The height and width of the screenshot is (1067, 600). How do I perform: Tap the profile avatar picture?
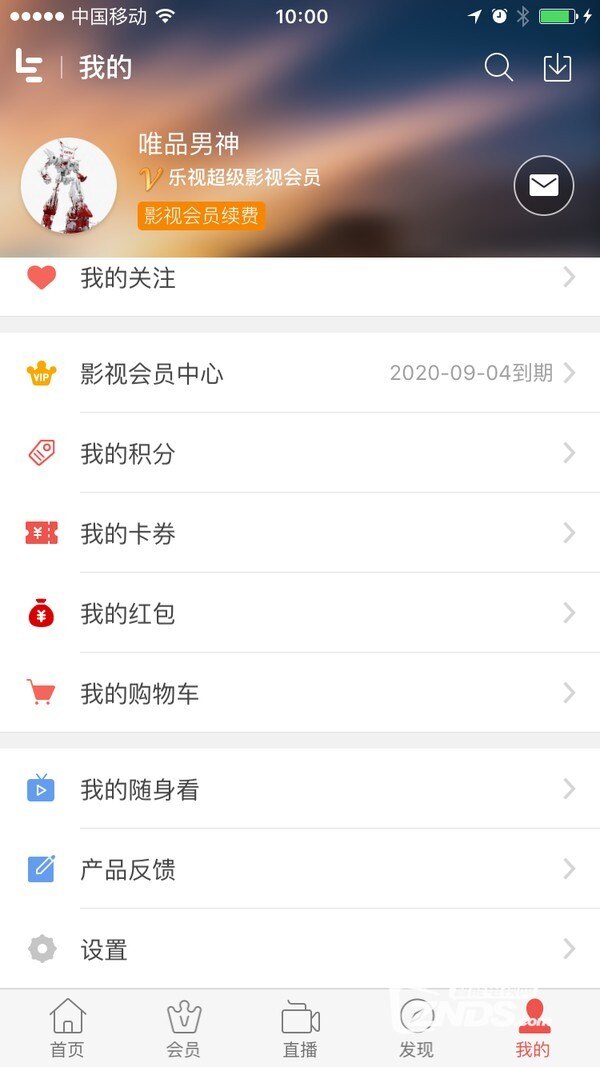pyautogui.click(x=69, y=185)
